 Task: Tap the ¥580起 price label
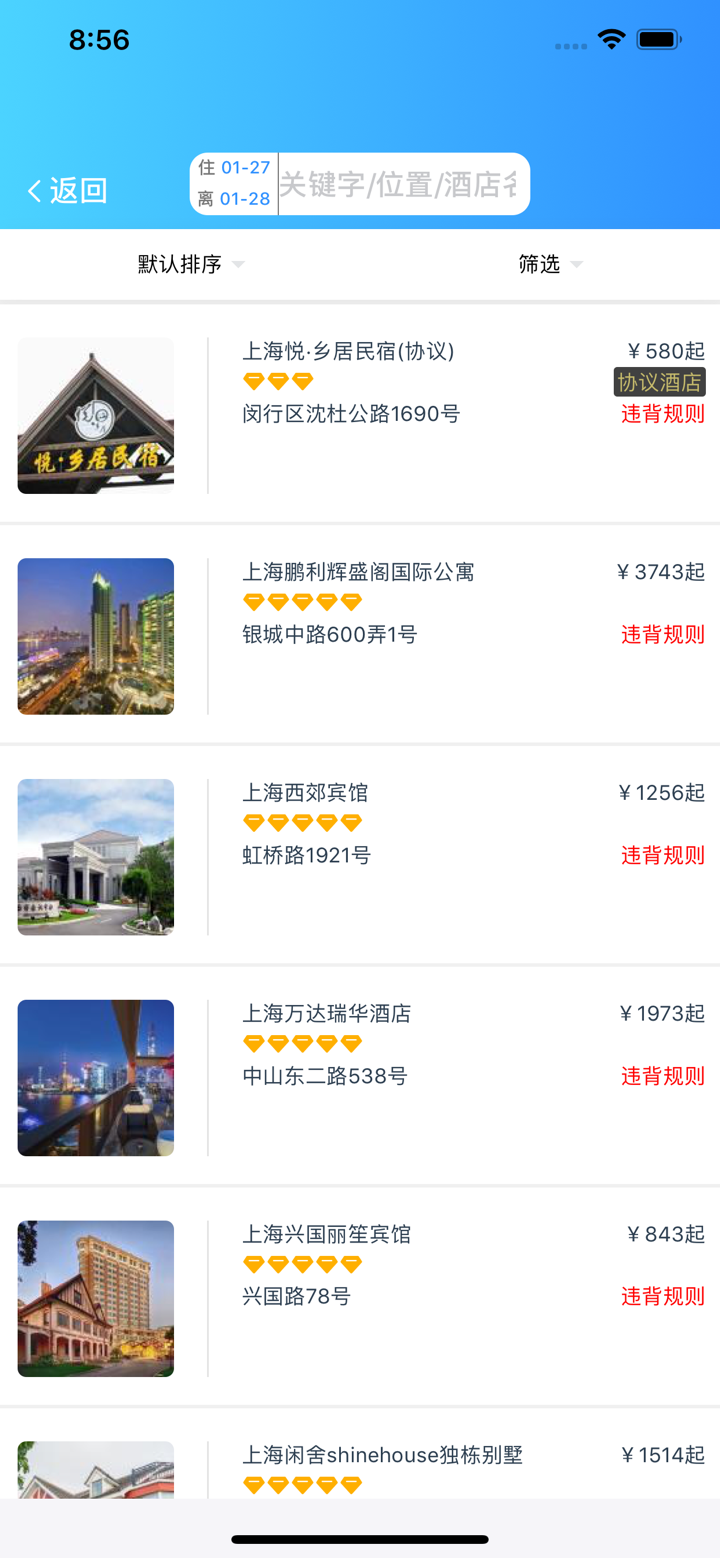(664, 351)
